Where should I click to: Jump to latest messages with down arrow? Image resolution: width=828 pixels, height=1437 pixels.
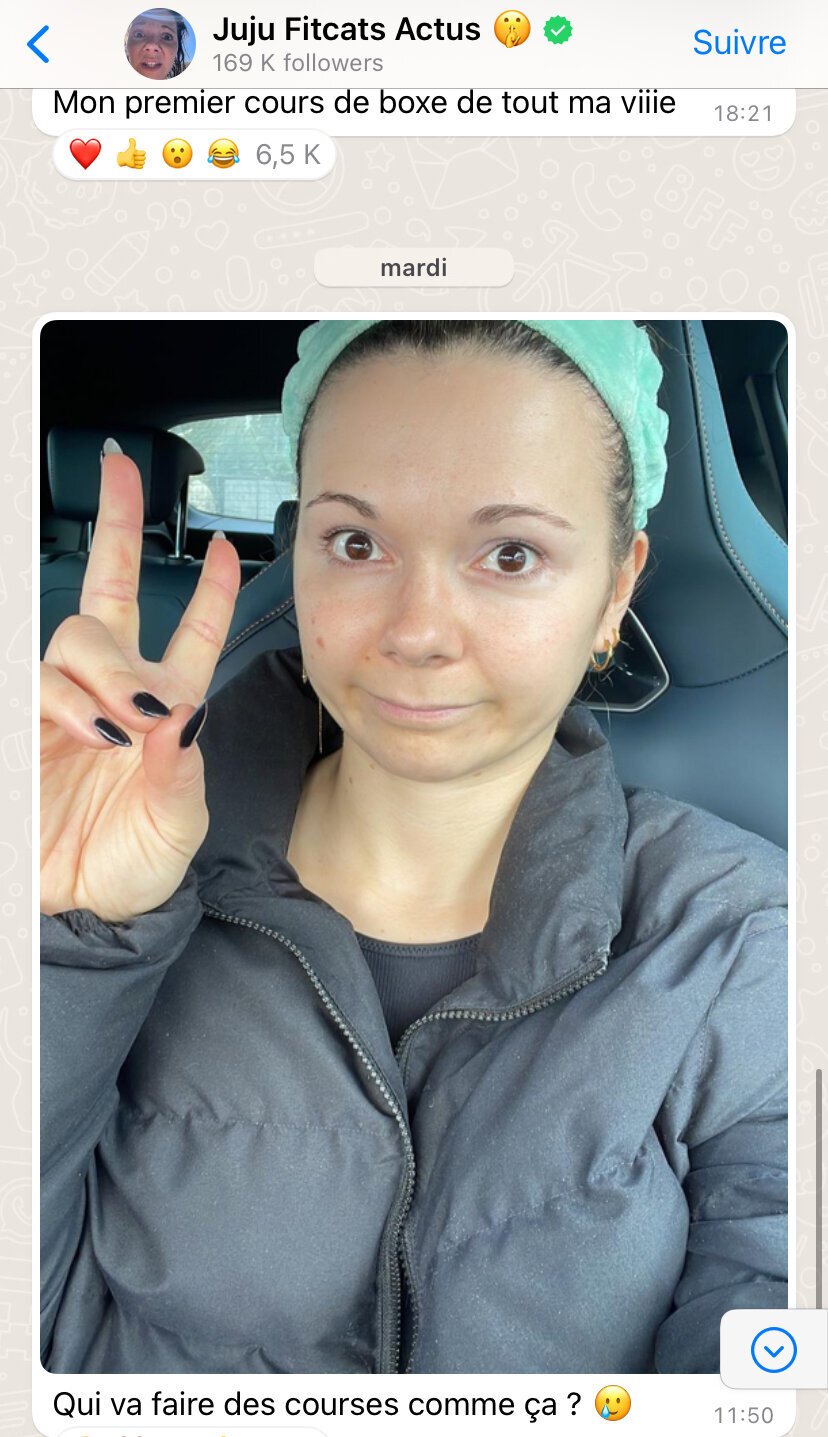(773, 1350)
